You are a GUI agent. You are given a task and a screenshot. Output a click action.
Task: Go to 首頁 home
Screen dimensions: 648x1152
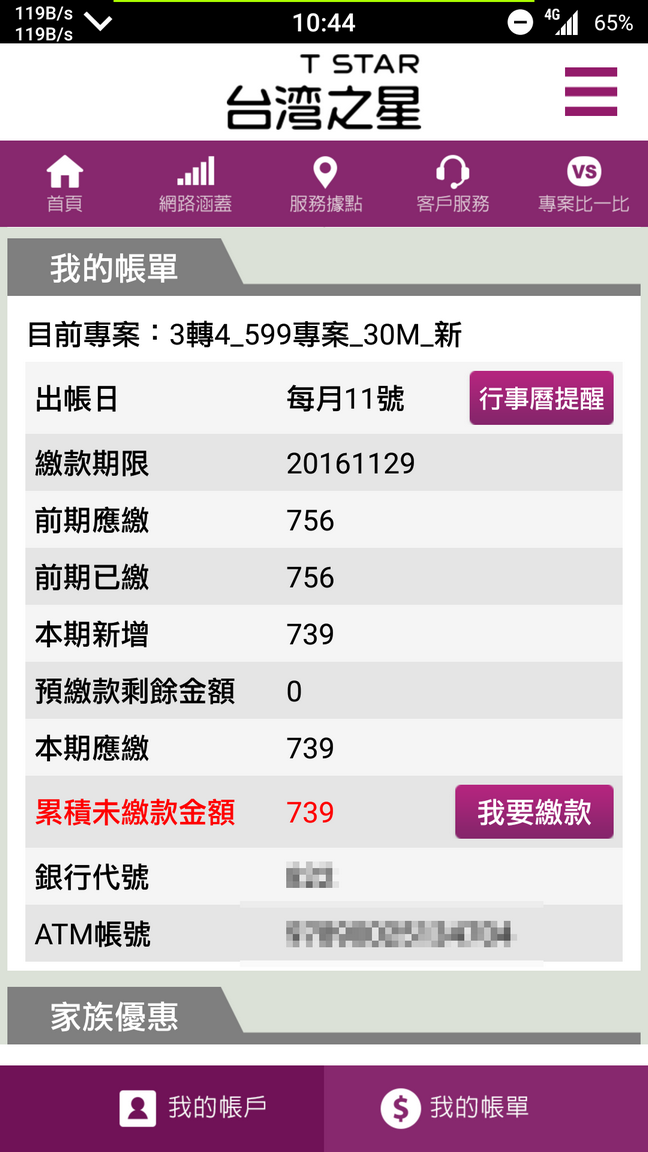point(65,185)
